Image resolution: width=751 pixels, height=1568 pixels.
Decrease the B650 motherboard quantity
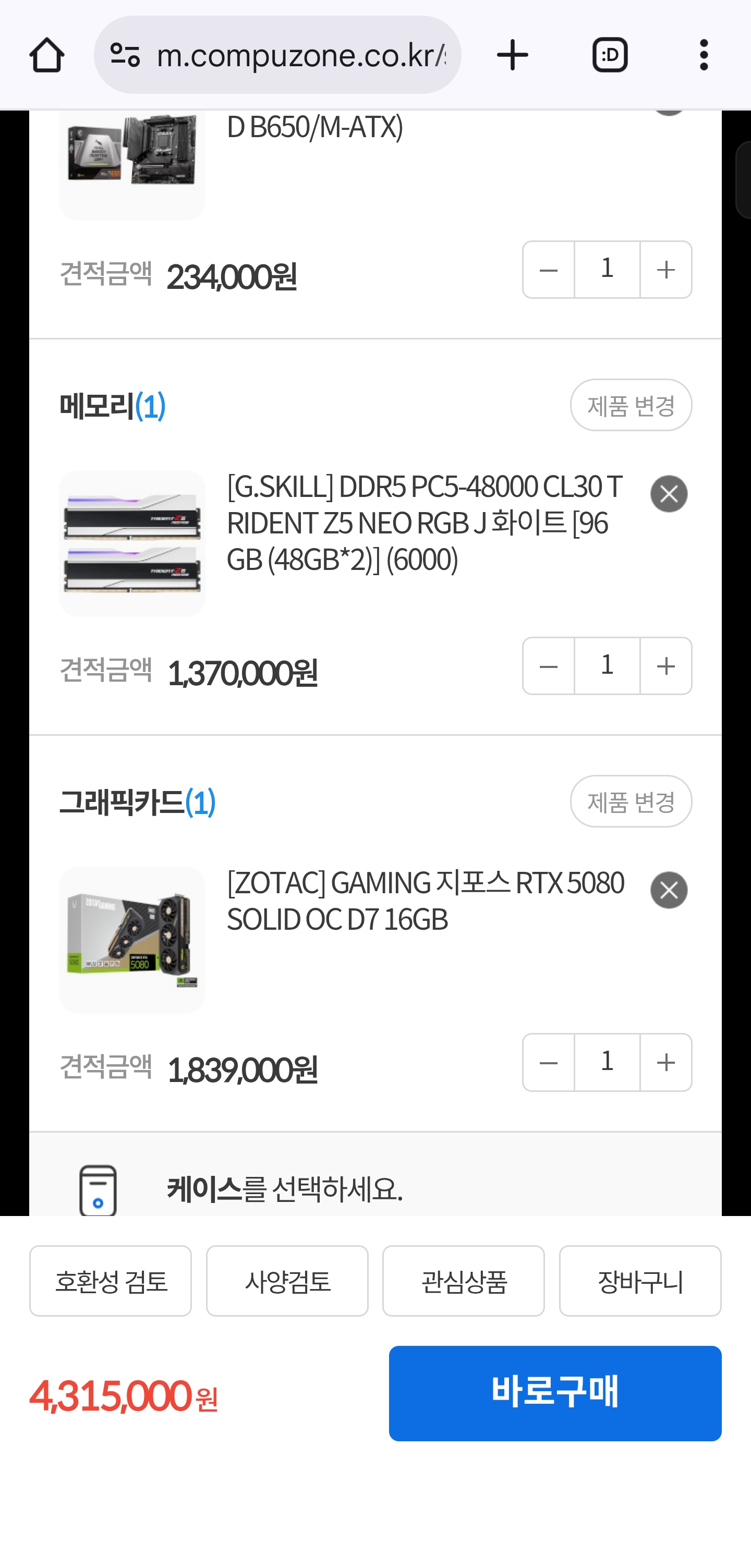coord(548,270)
